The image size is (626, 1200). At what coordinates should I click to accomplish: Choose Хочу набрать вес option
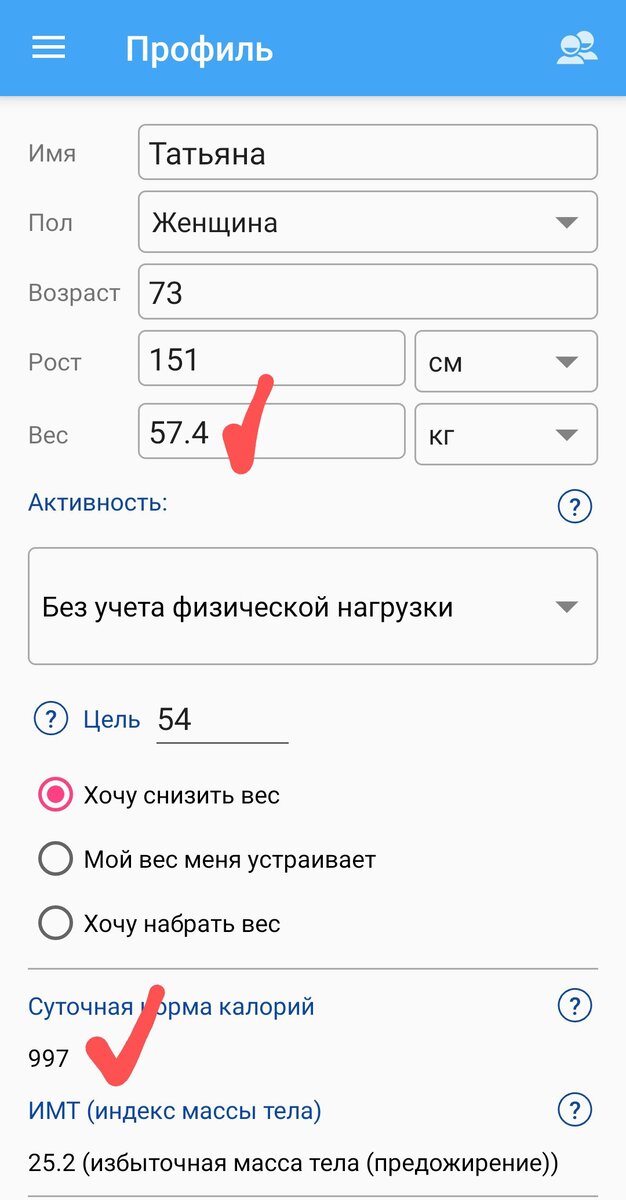point(160,923)
